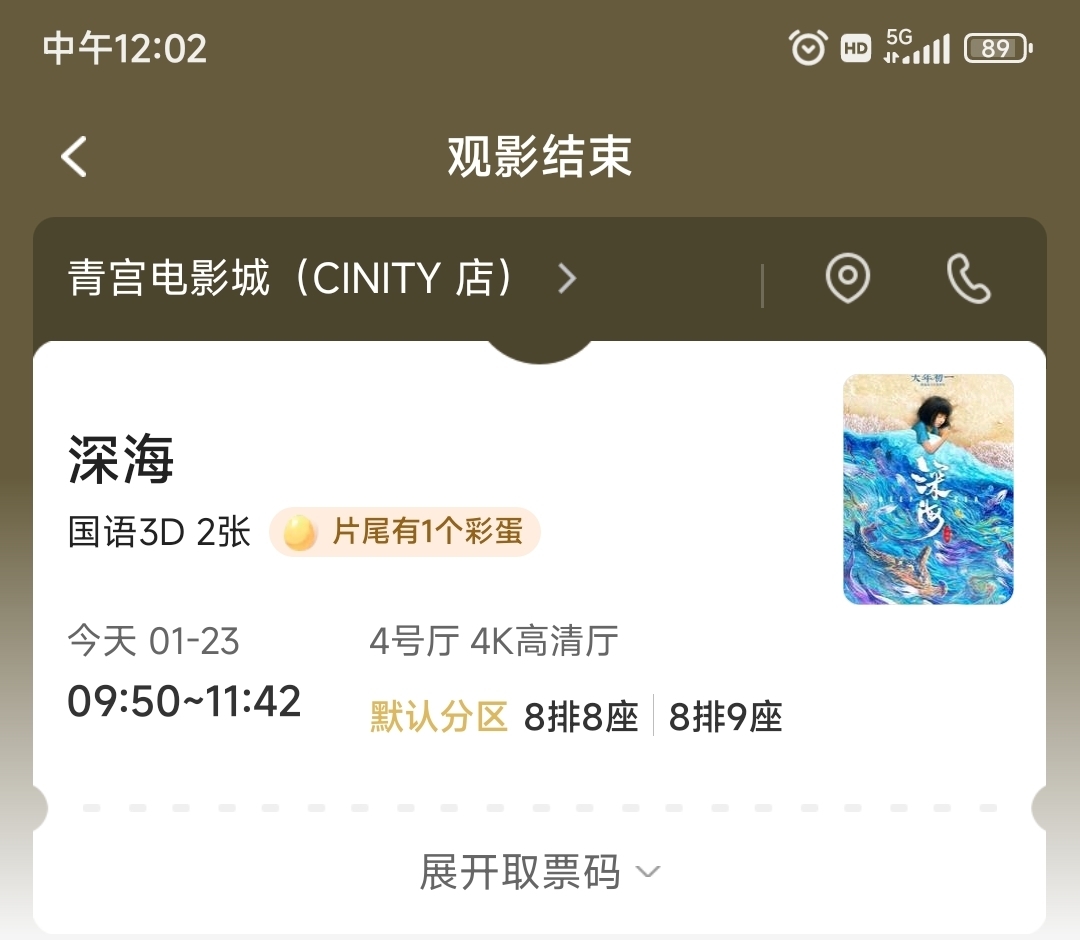Open 青宫电影城 (CINITY 店) cinema details
The image size is (1080, 940).
coord(320,279)
